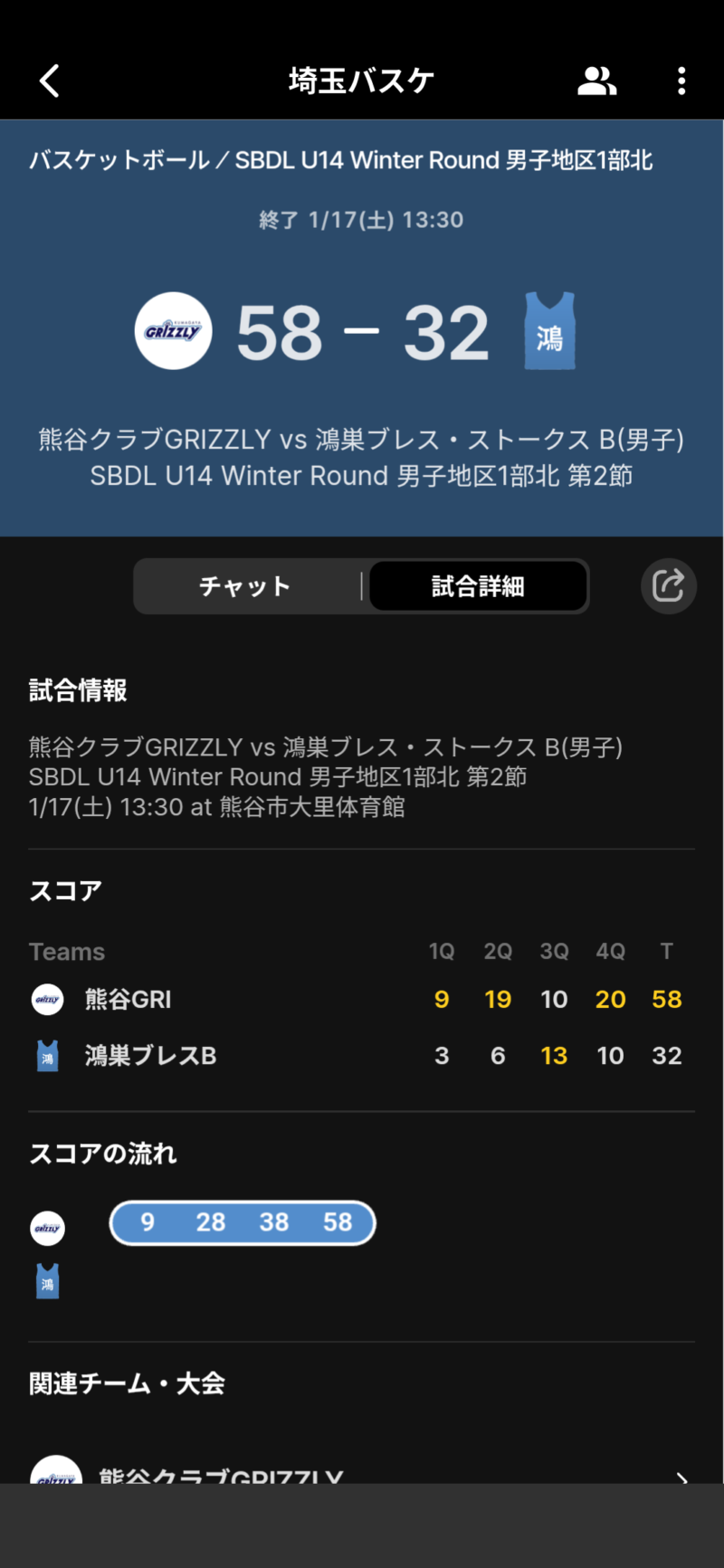Image resolution: width=724 pixels, height=1568 pixels.
Task: Select the 試合詳細 tab
Action: pyautogui.click(x=478, y=586)
